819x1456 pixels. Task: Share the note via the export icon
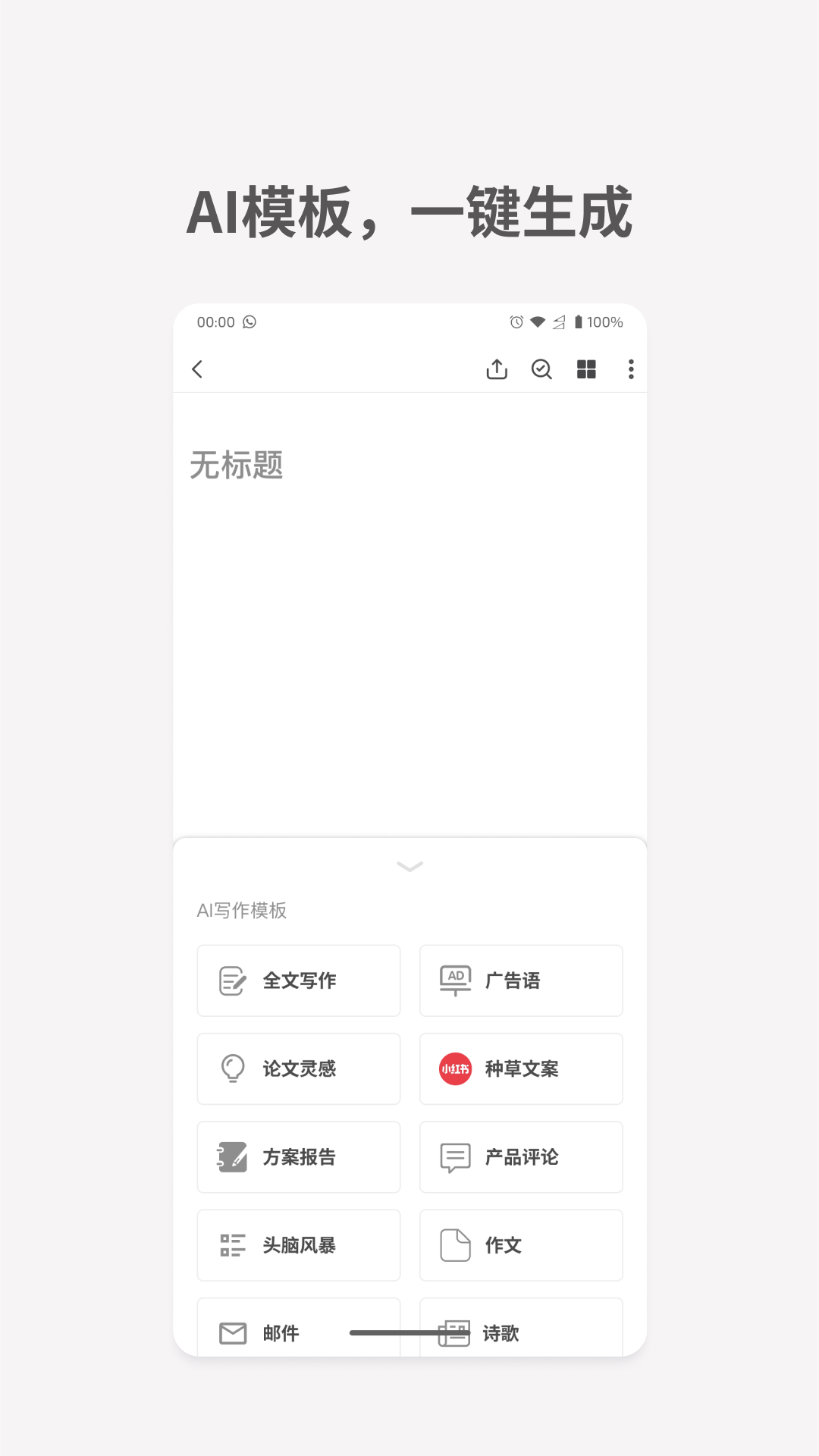pos(497,369)
